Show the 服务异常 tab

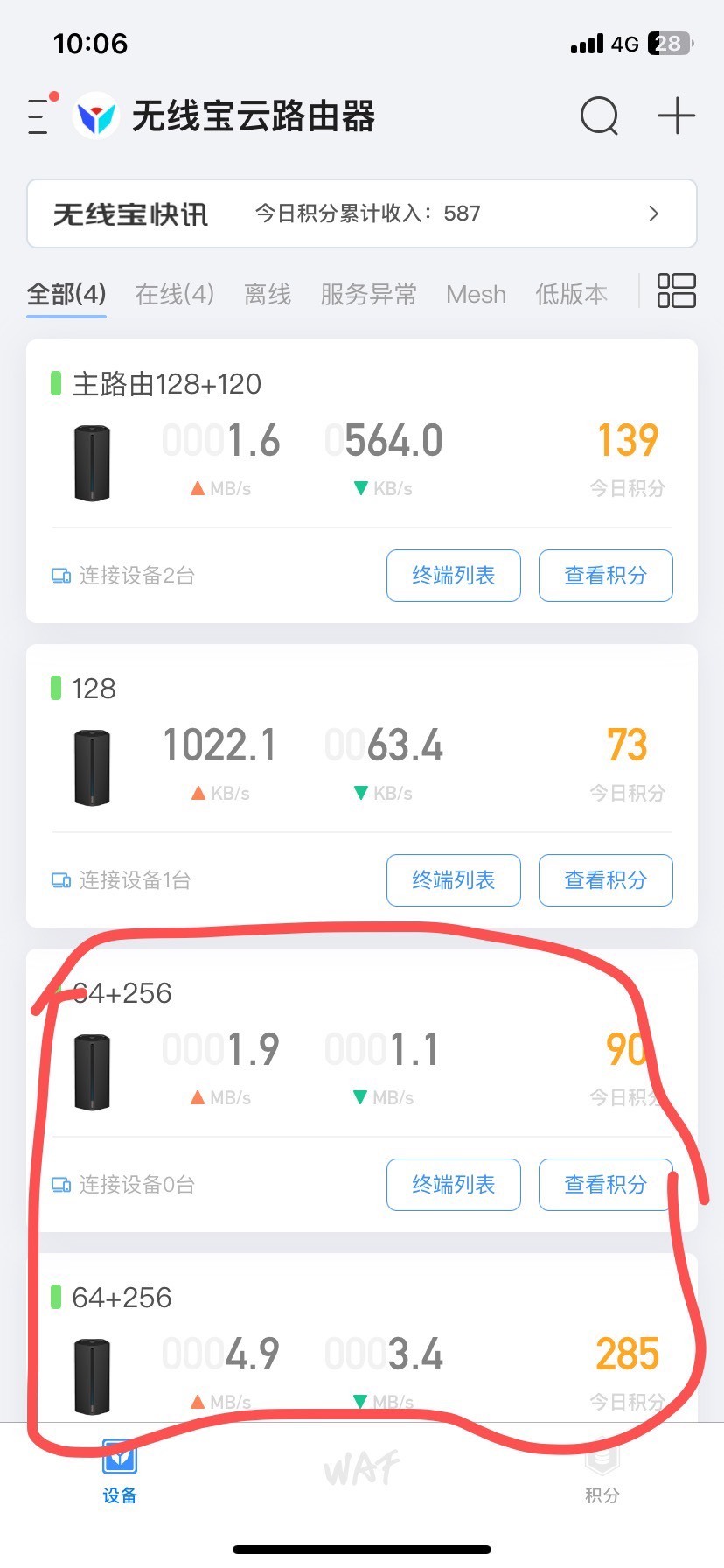[368, 294]
